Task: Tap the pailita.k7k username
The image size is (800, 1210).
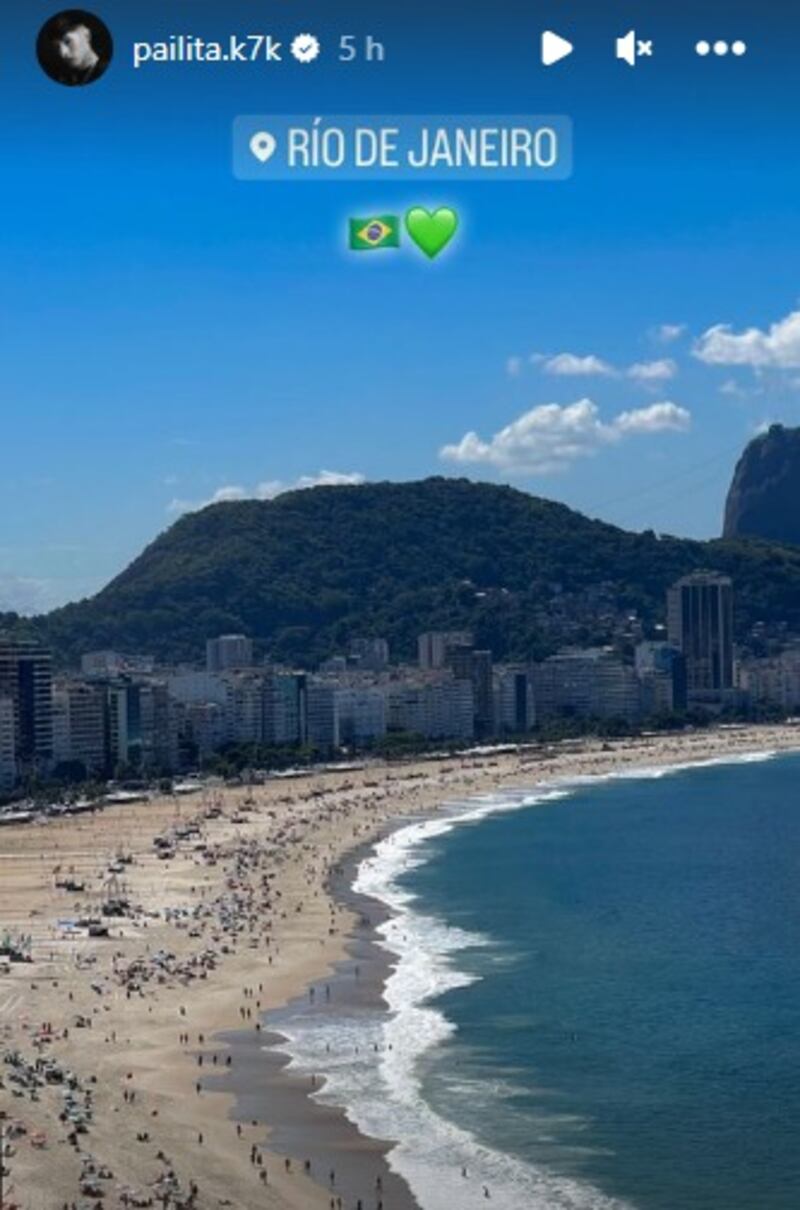Action: tap(207, 48)
